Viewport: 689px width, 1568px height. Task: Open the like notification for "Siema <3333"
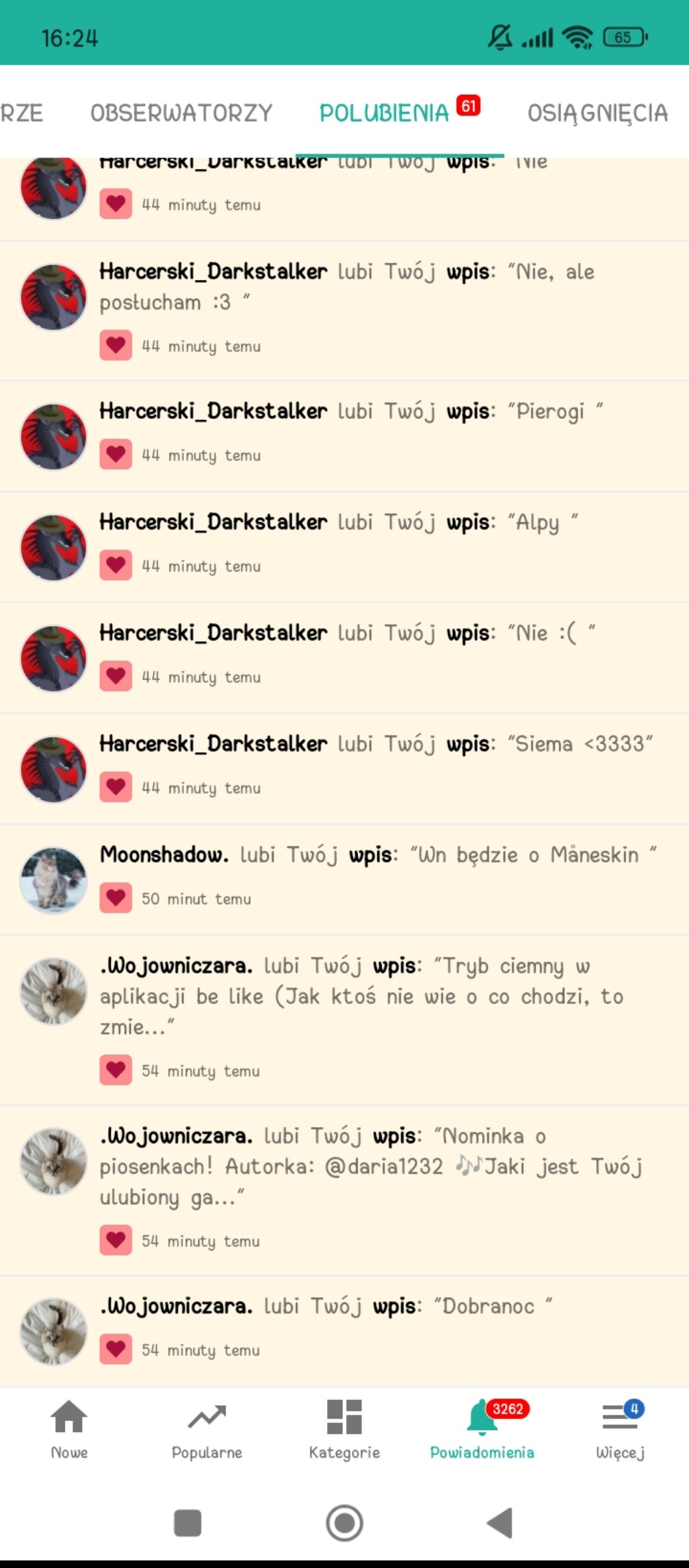click(x=344, y=770)
